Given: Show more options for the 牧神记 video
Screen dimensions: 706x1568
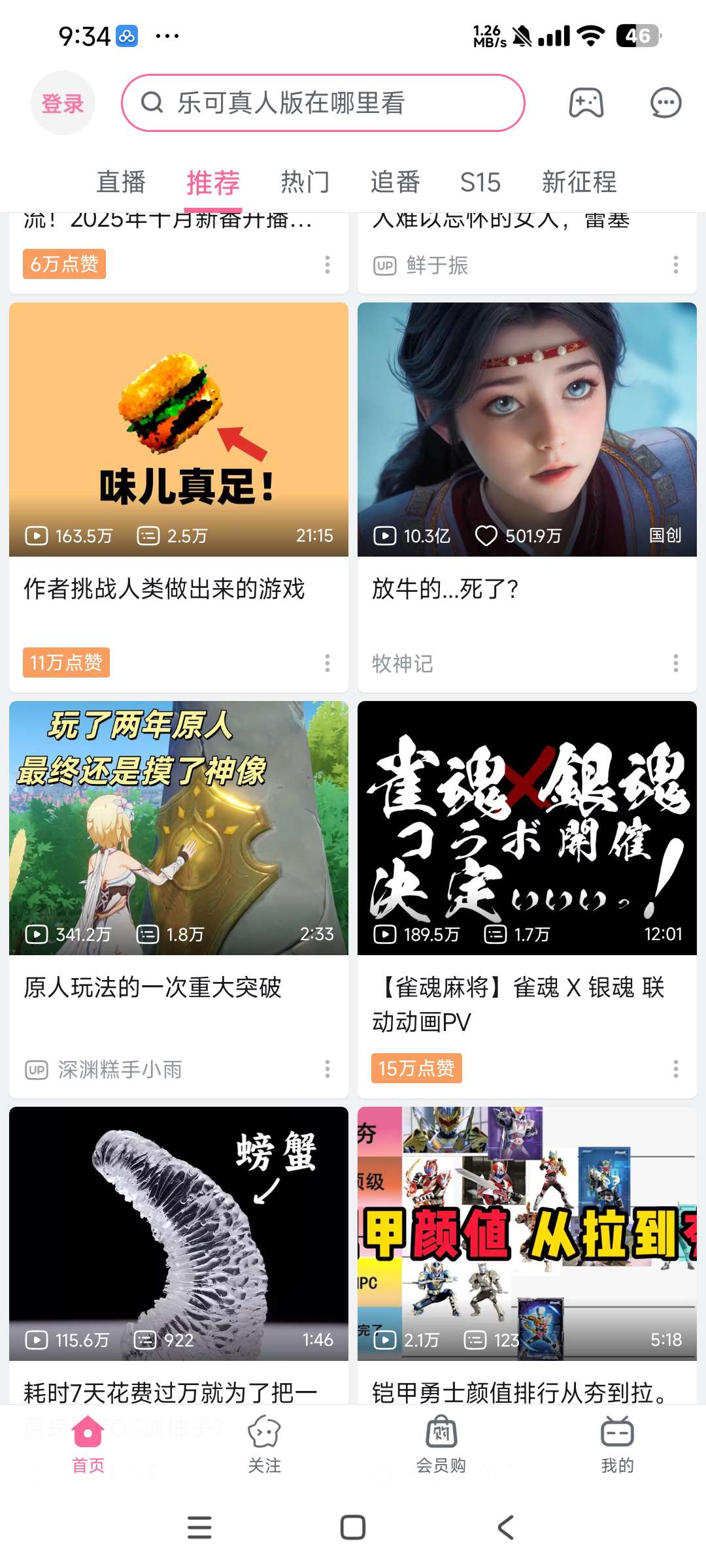Looking at the screenshot, I should click(676, 663).
